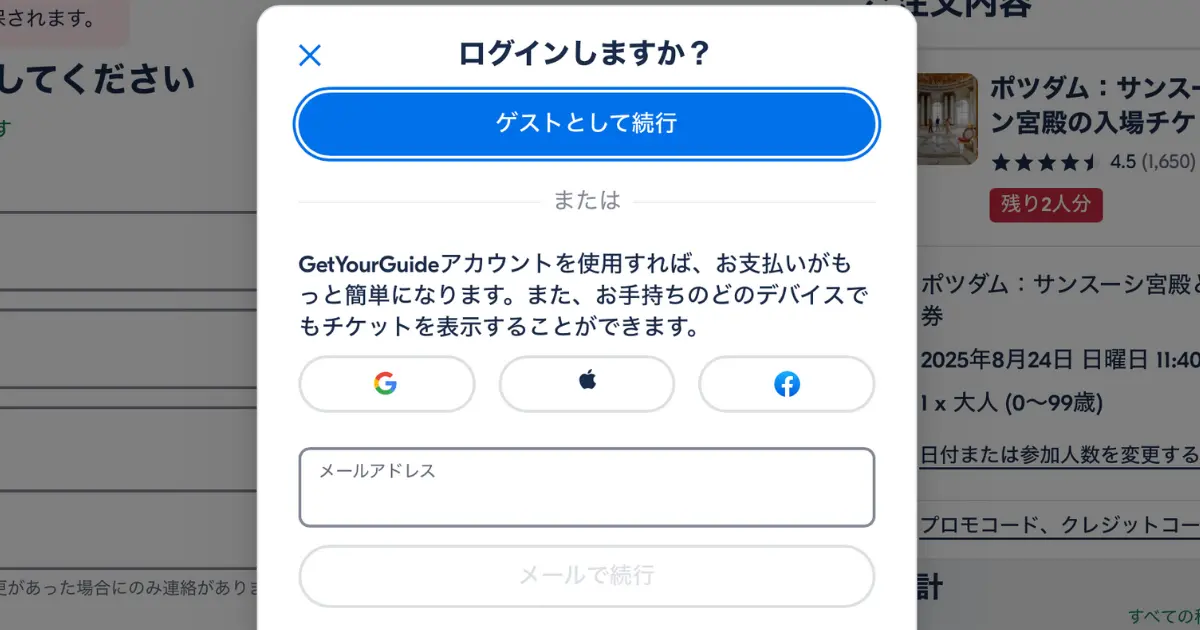Tap メールで続行 to continue with email
Viewport: 1200px width, 630px height.
[586, 576]
